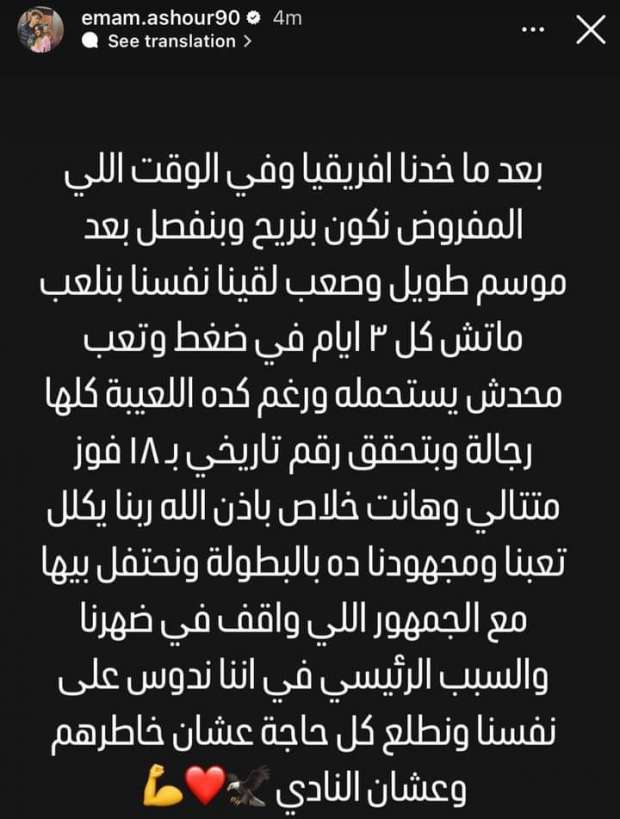Tap the story author's profile picture
Screen dimensions: 620x819
[40, 30]
